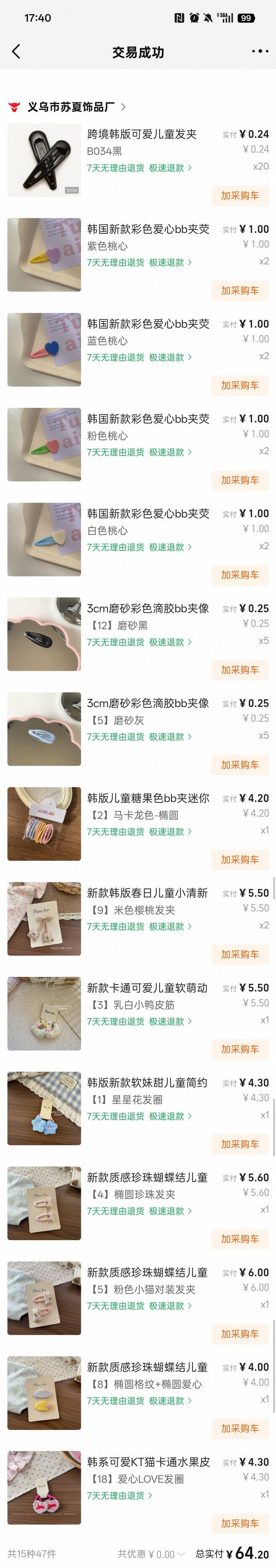Add 米色樱桃发夹 to 采购车
This screenshot has width=276, height=1568.
click(240, 955)
